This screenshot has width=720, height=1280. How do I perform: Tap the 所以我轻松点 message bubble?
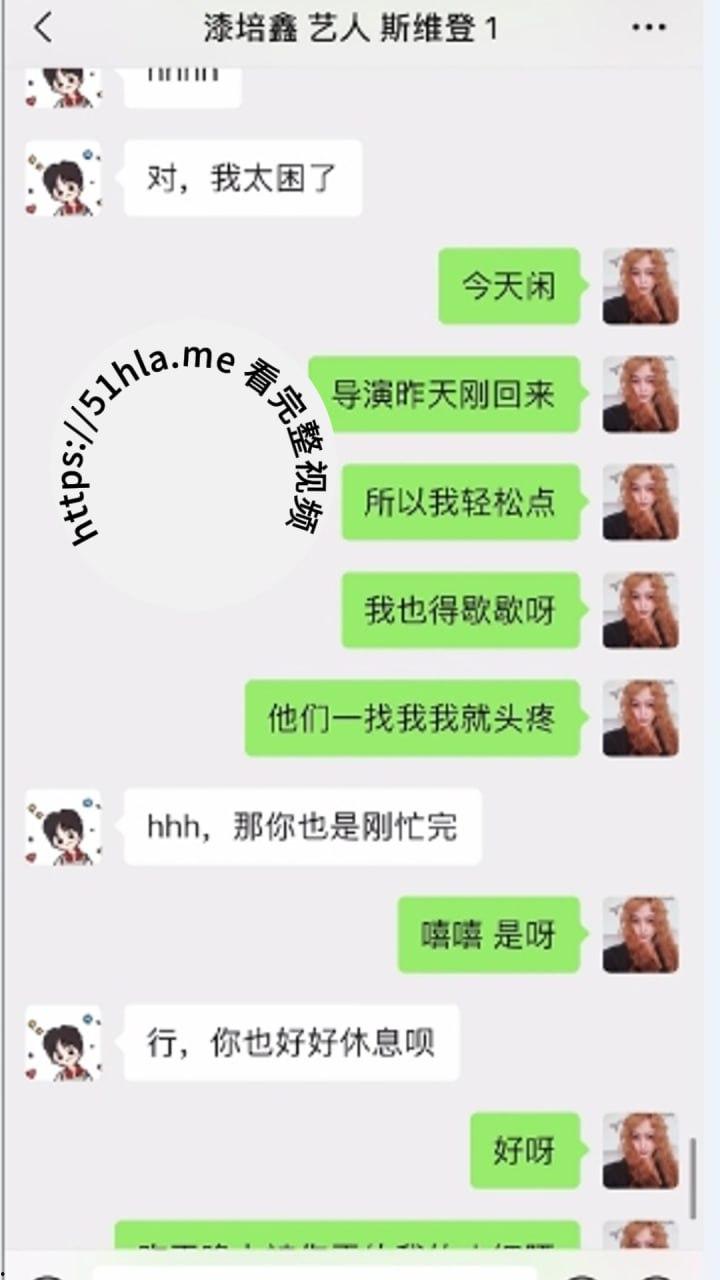(461, 503)
